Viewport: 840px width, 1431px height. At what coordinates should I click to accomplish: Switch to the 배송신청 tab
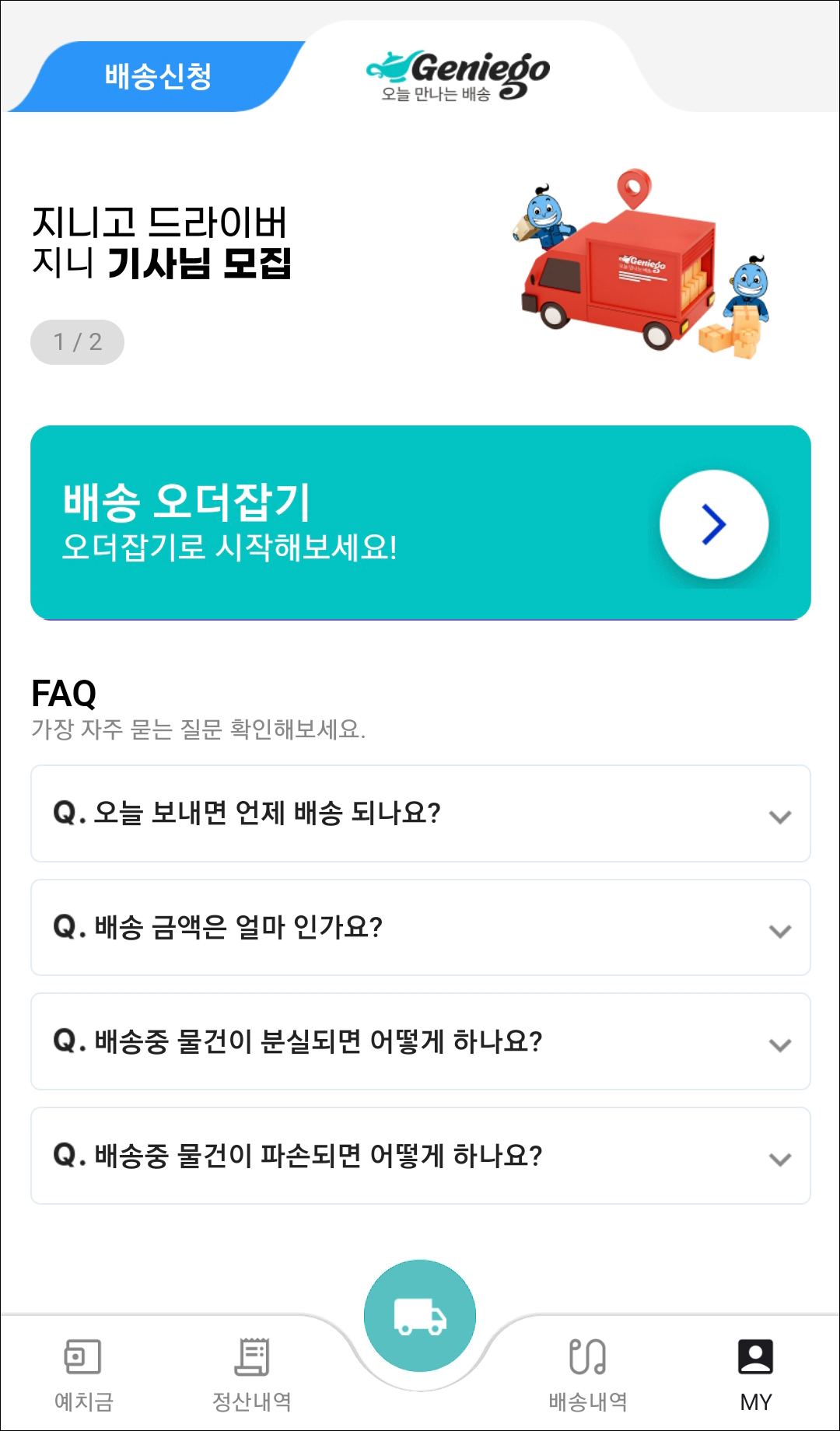158,76
